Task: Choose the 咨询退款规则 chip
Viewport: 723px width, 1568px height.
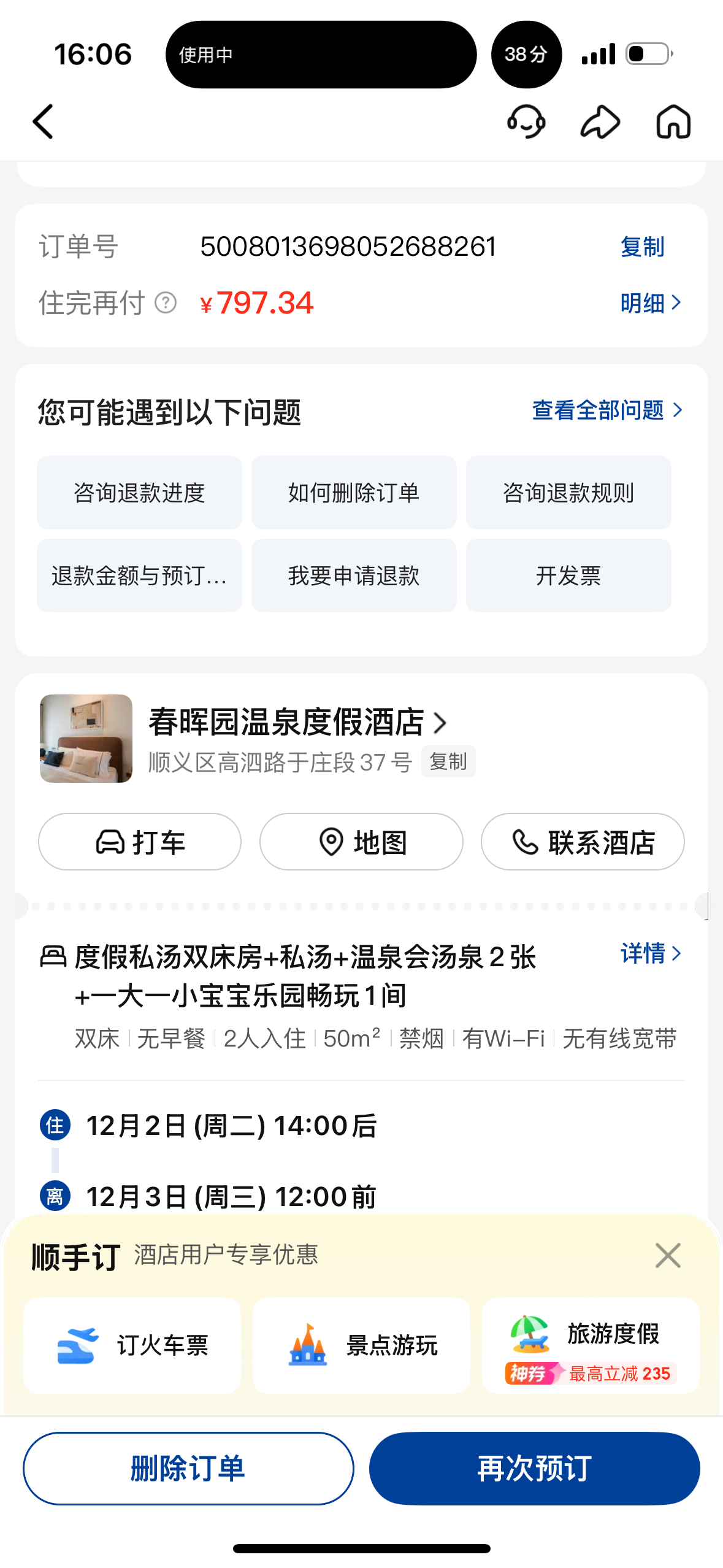Action: pyautogui.click(x=568, y=493)
